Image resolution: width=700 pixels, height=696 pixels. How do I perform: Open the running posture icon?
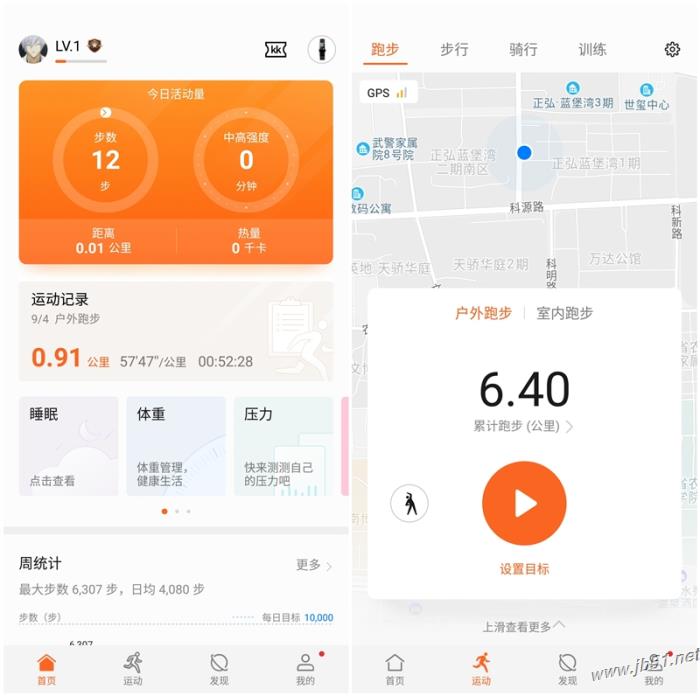409,503
